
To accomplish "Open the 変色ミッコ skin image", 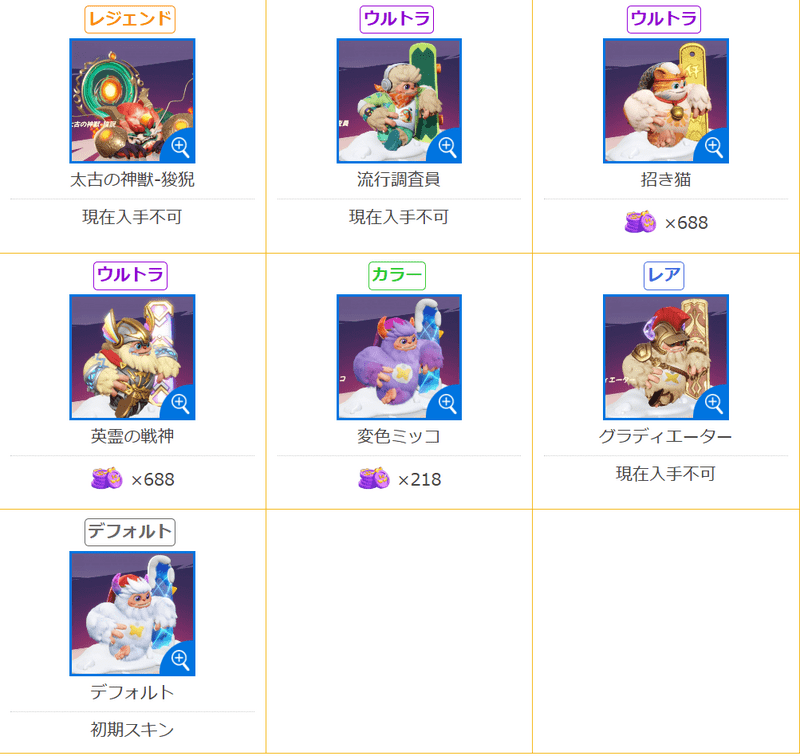I will [x=399, y=357].
